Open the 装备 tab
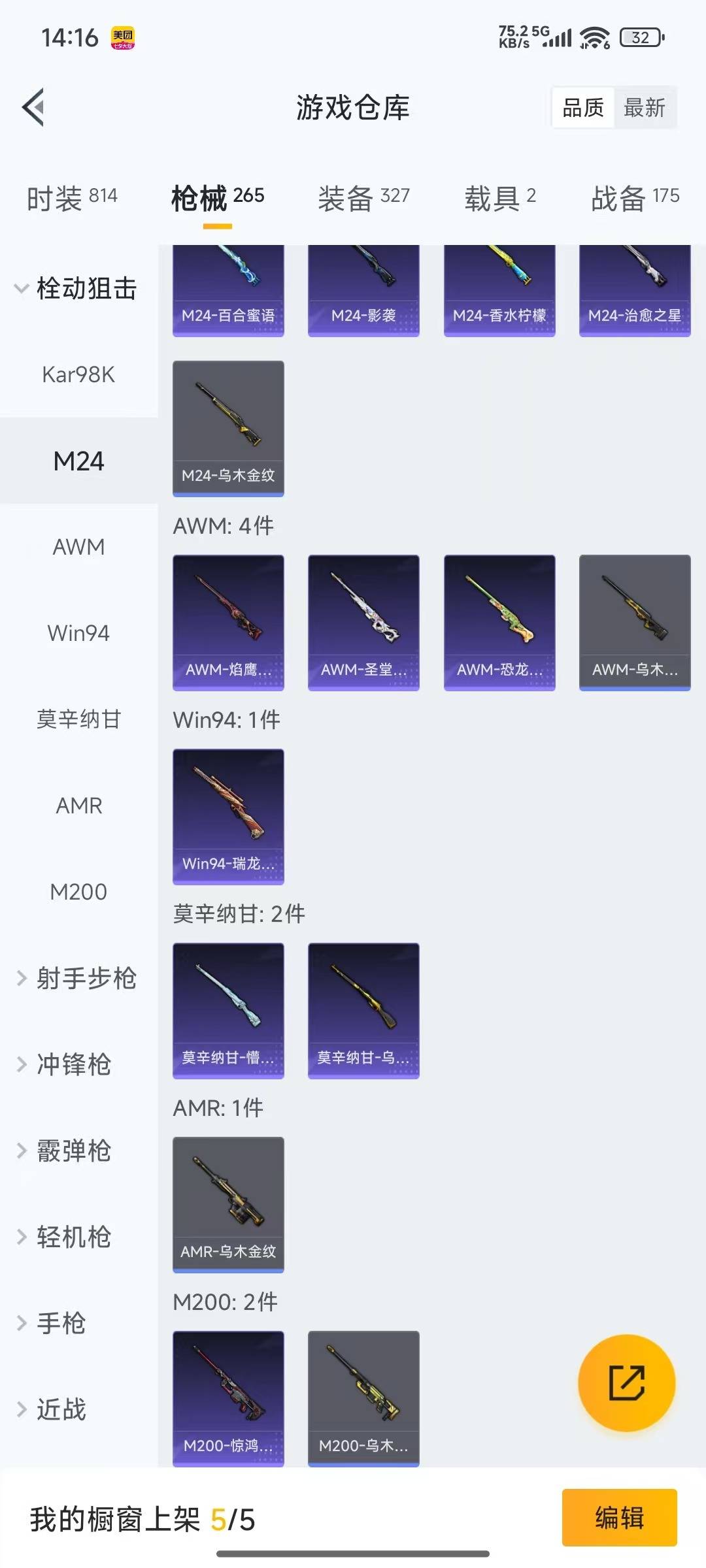This screenshot has height=1568, width=706. (363, 197)
